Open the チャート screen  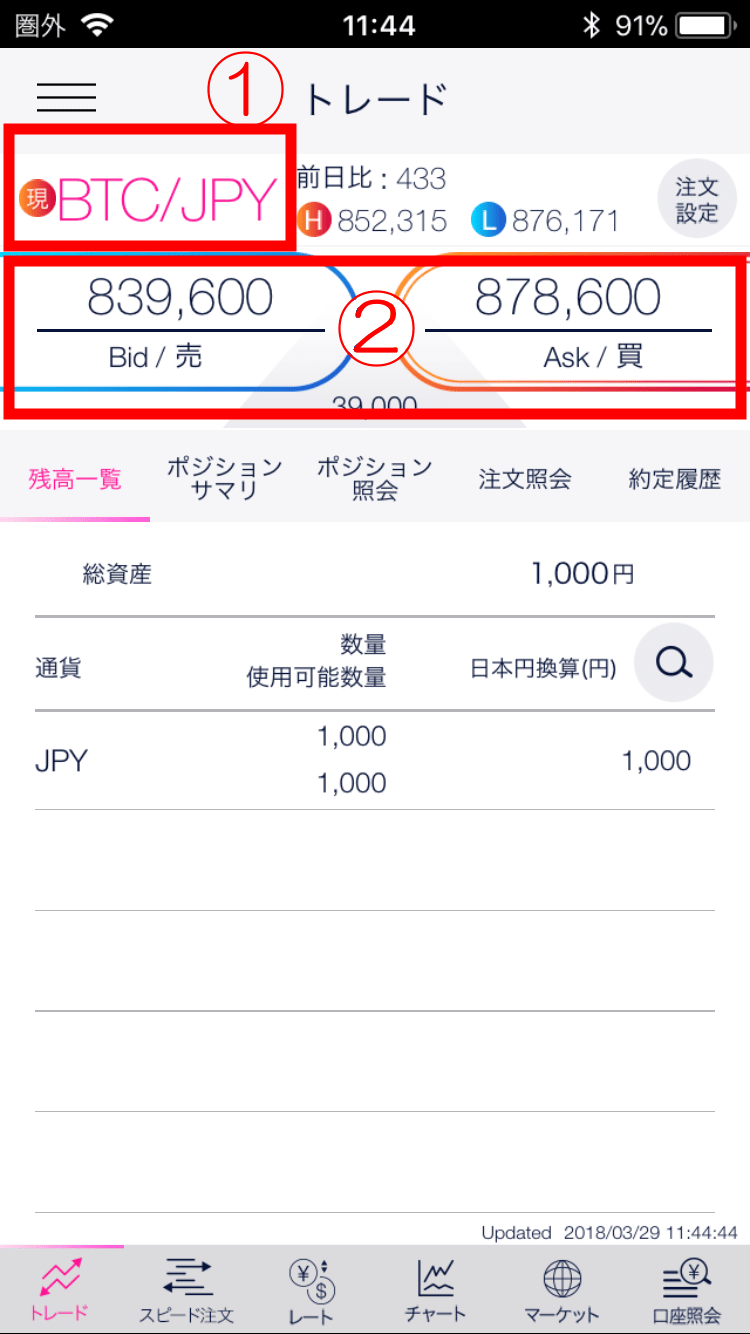pyautogui.click(x=436, y=1289)
